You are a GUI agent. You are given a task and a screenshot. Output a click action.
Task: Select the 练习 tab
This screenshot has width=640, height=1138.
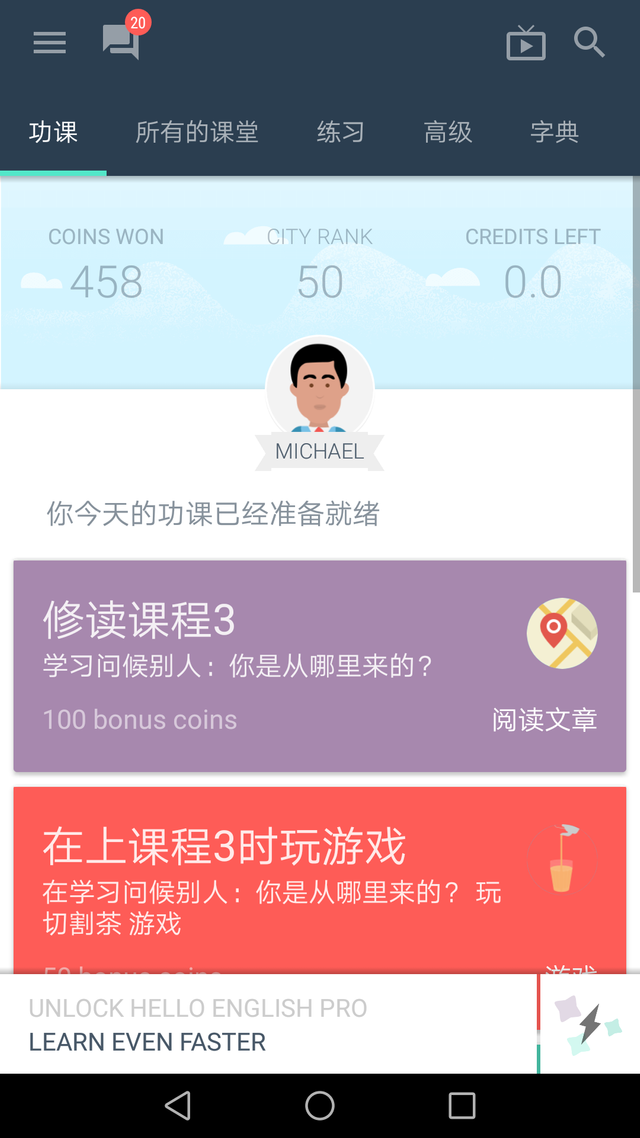[340, 132]
